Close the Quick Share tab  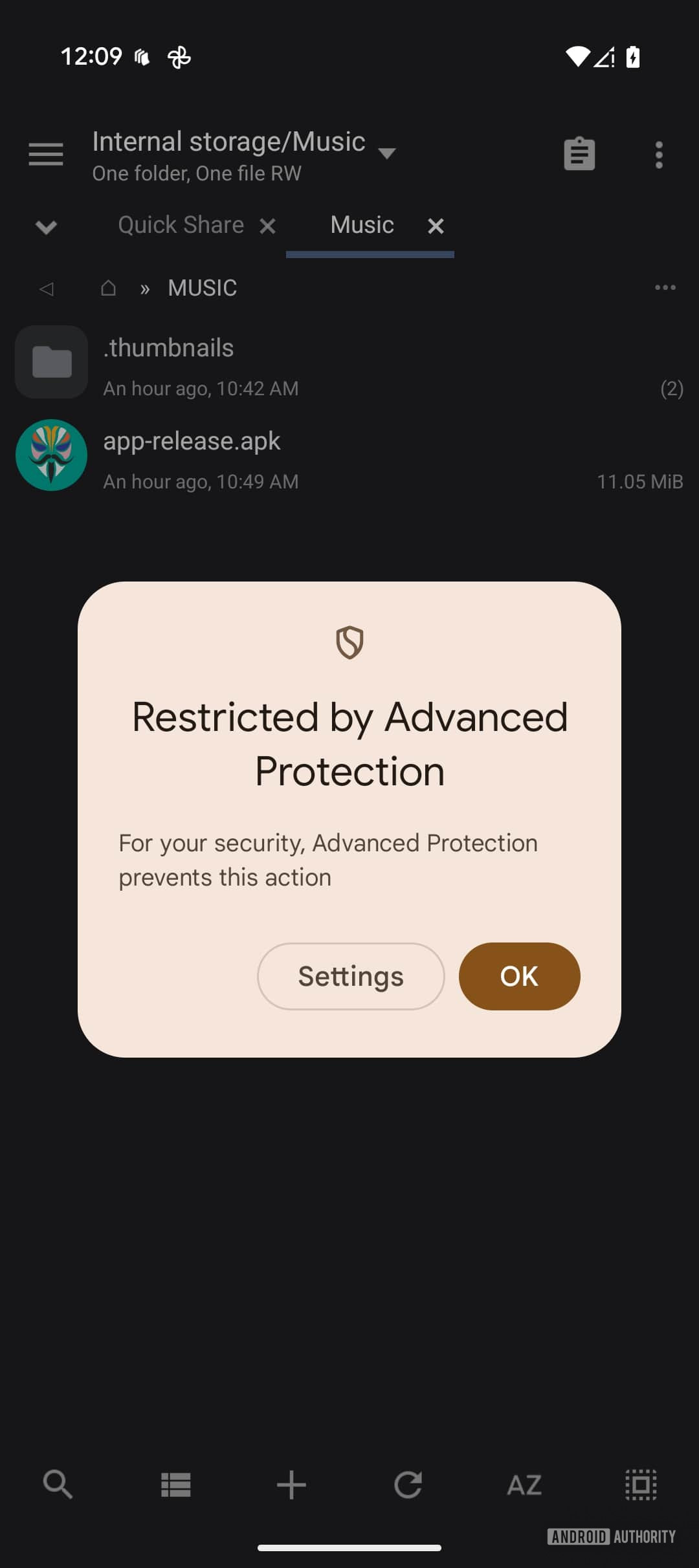(x=267, y=226)
